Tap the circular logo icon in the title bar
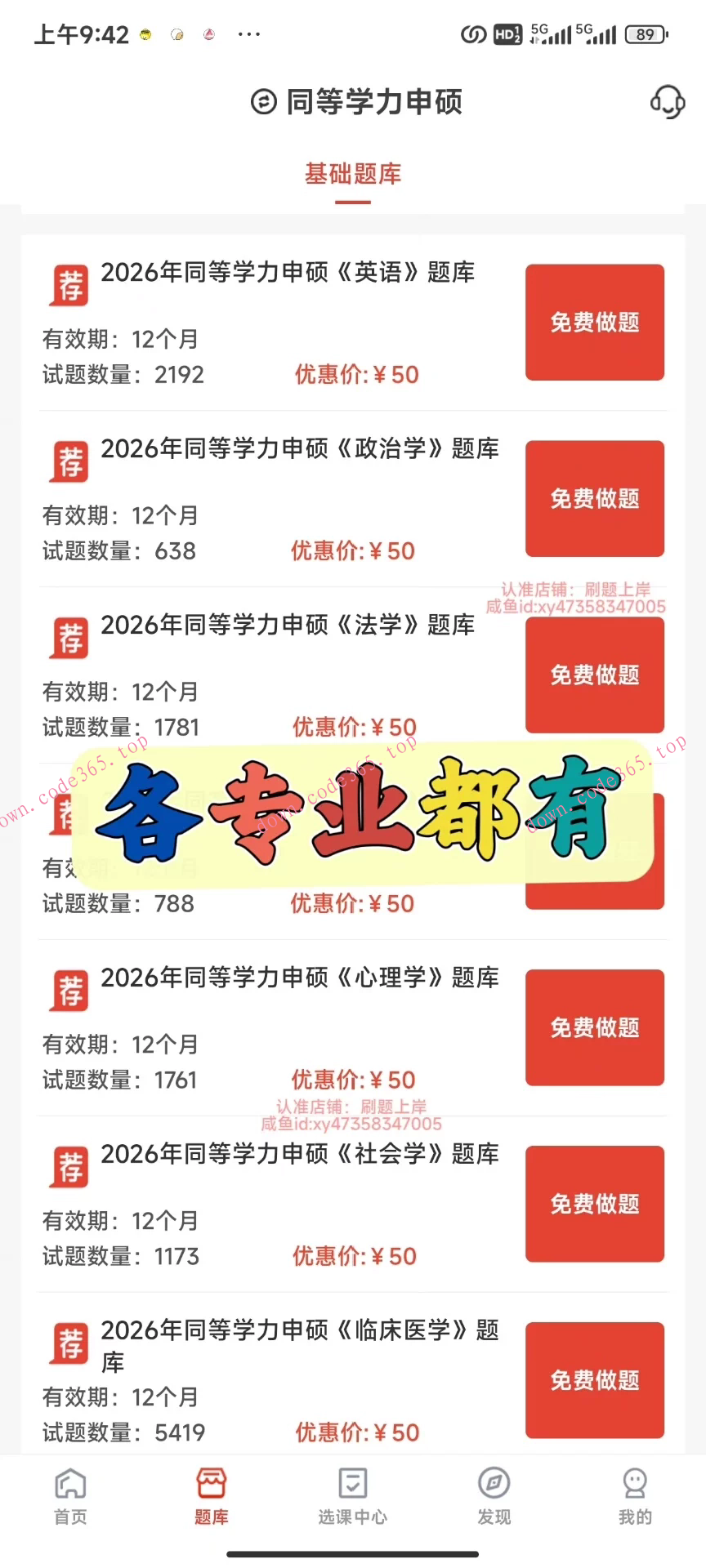 click(x=263, y=102)
